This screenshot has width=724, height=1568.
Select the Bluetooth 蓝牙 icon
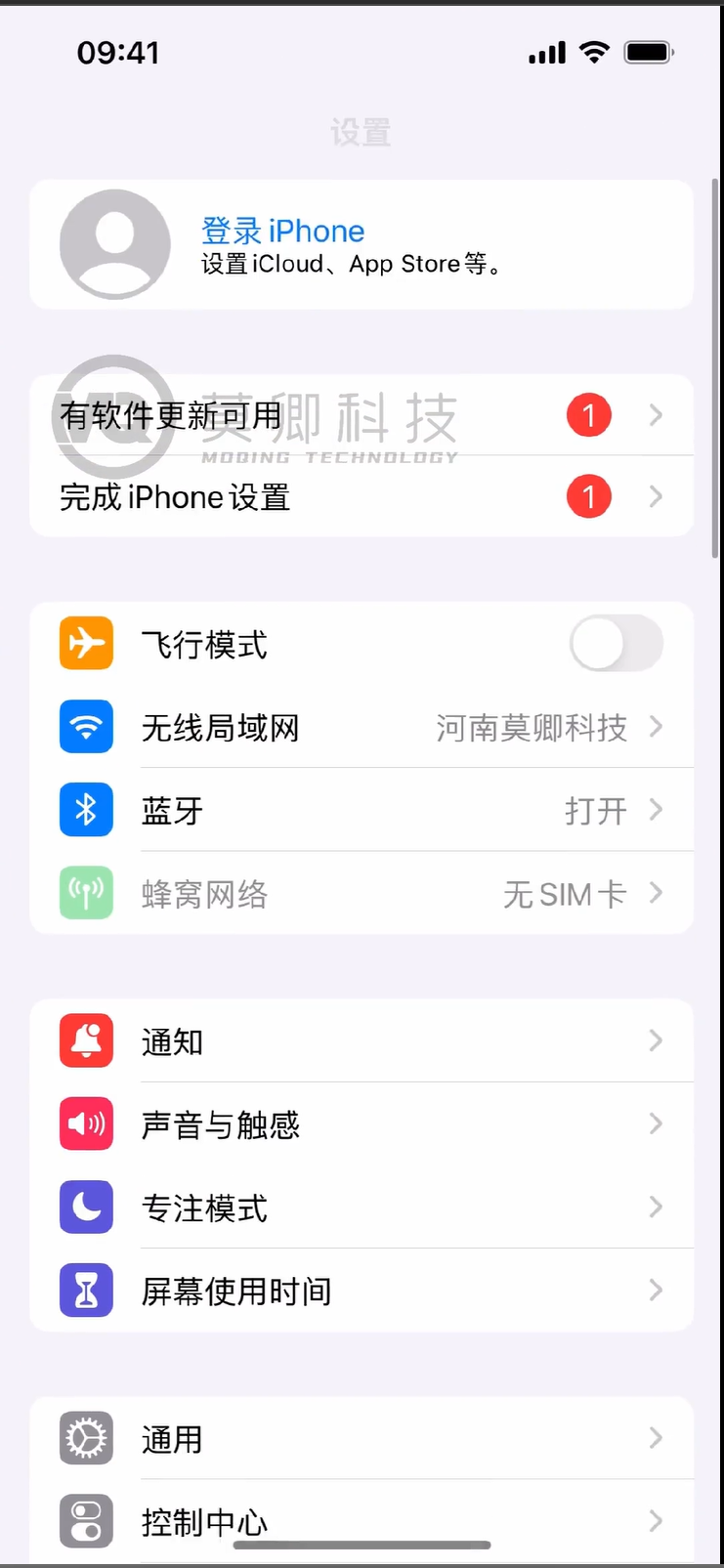86,810
